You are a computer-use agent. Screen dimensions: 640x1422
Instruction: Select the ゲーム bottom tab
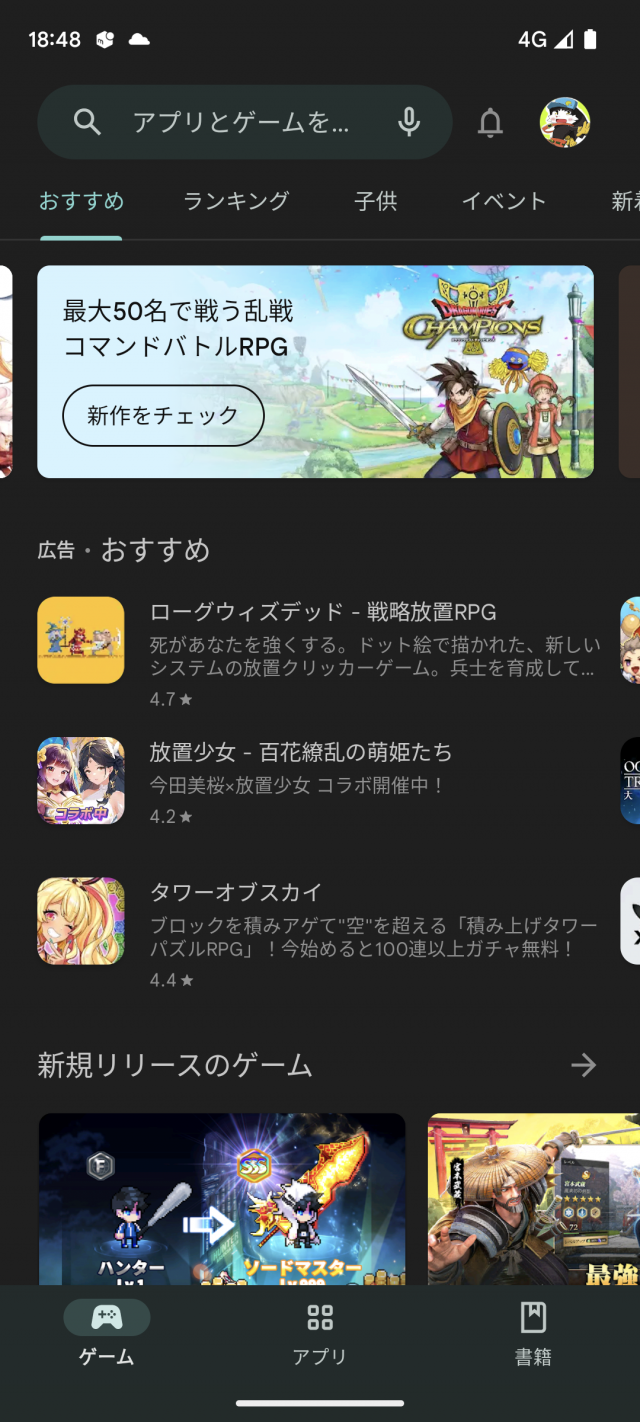click(107, 1334)
